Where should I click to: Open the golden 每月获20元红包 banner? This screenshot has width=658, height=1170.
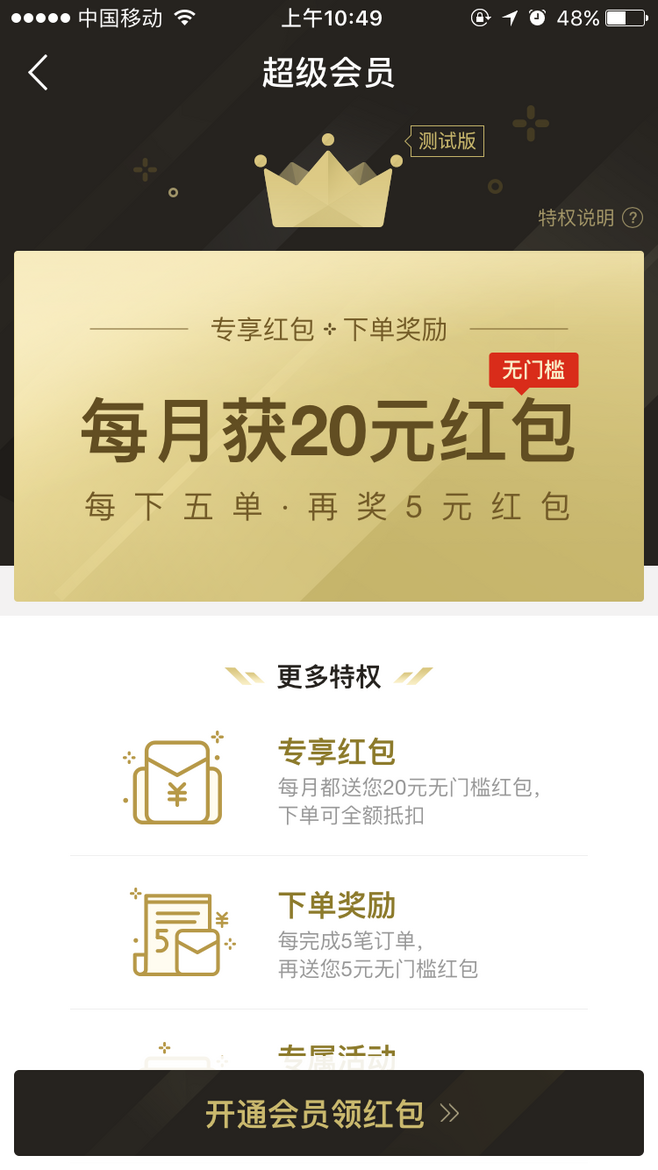(329, 427)
